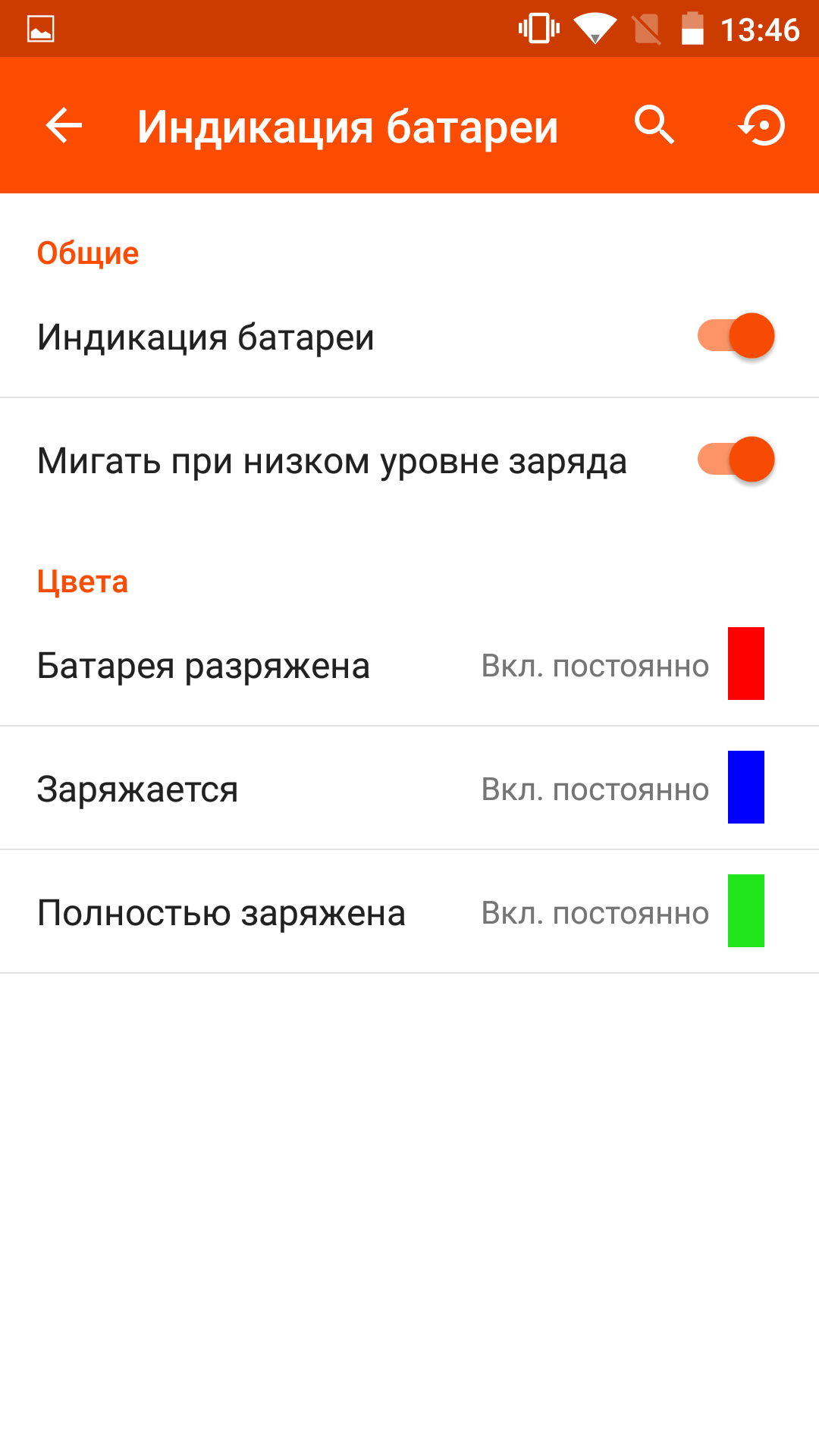This screenshot has height=1456, width=819.
Task: Open the search icon in the toolbar
Action: click(x=654, y=125)
